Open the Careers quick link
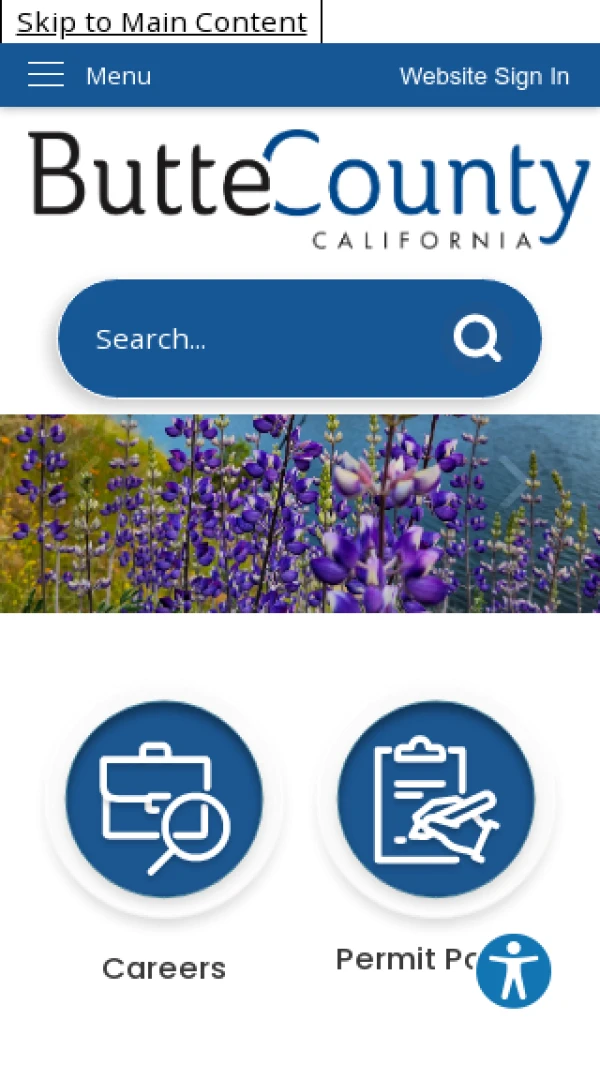600x1065 pixels. tap(164, 800)
